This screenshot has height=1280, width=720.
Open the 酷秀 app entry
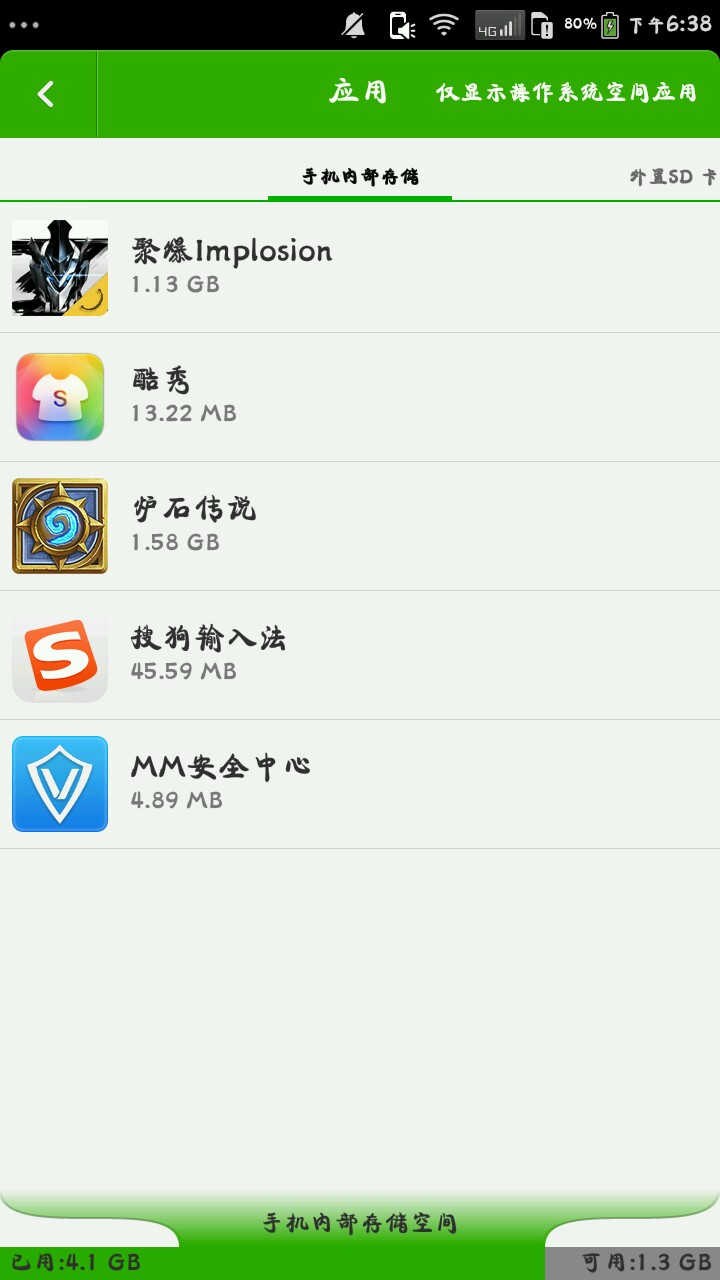[x=360, y=397]
